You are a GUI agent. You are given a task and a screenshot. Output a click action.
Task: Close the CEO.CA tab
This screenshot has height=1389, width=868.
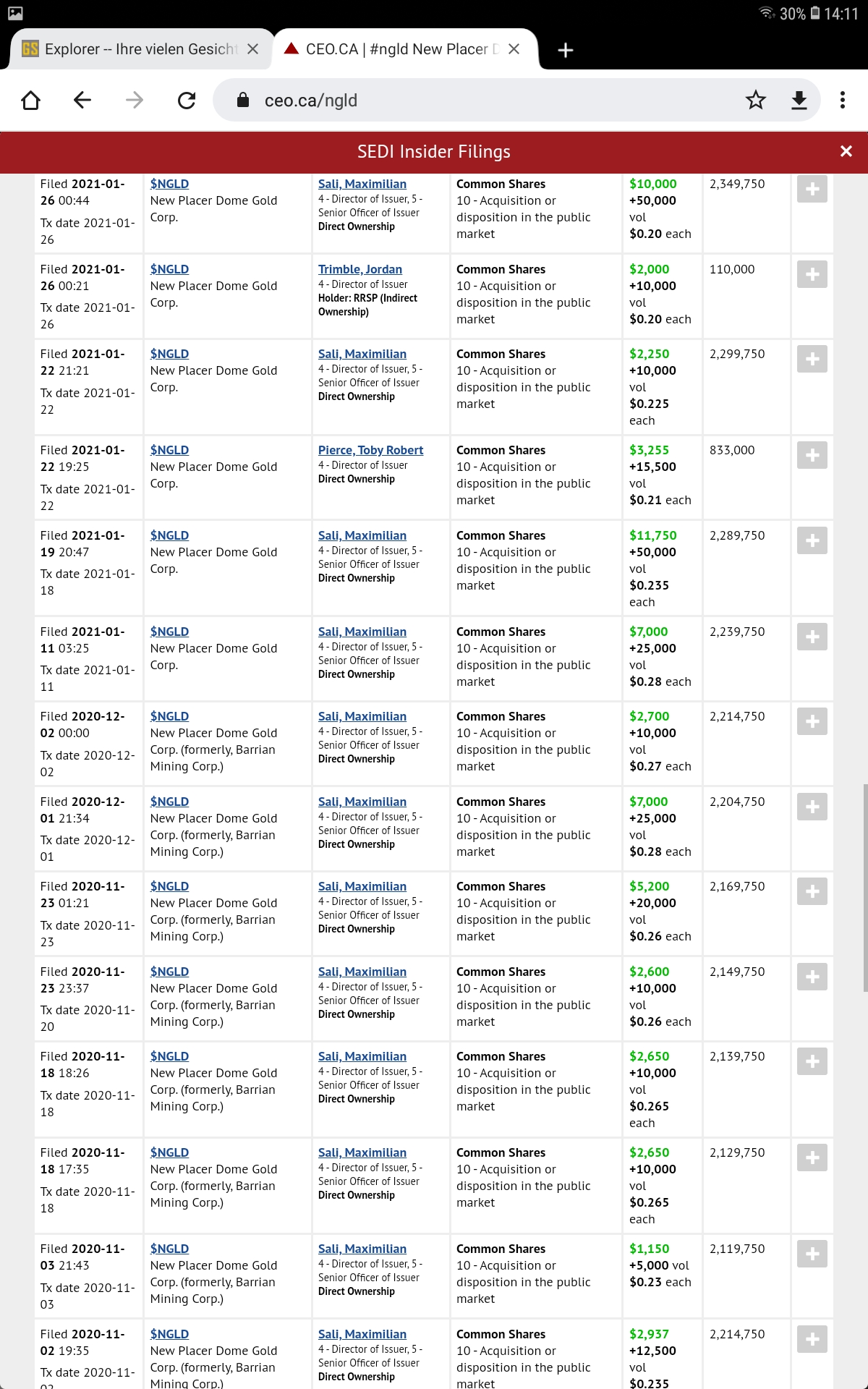[x=514, y=49]
